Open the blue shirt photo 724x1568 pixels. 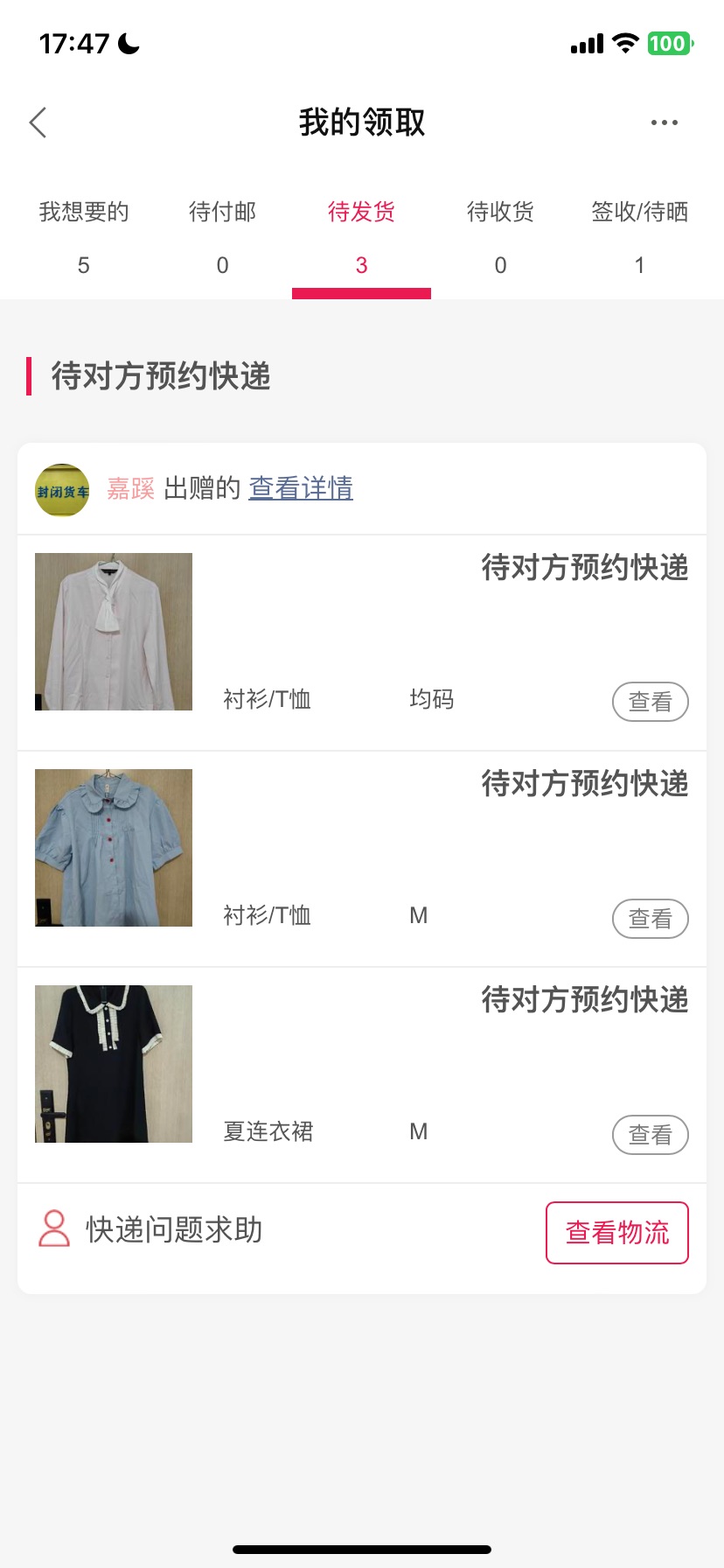(x=114, y=848)
